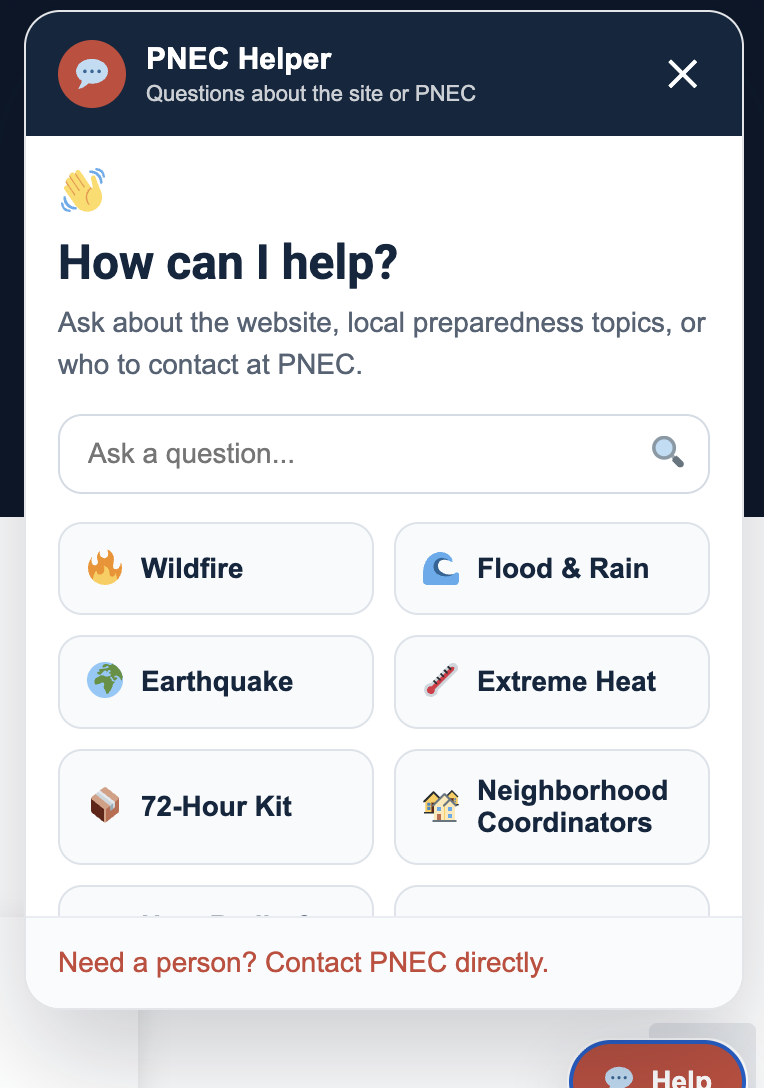Open the Wildfire topic
The height and width of the screenshot is (1088, 764).
(215, 568)
